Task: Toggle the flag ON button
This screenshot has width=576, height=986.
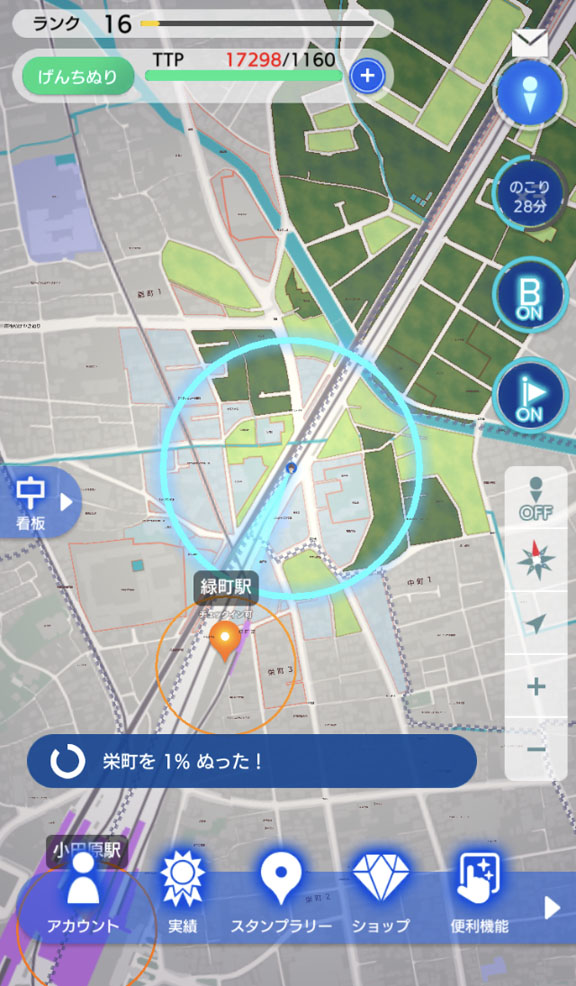Action: (x=529, y=396)
